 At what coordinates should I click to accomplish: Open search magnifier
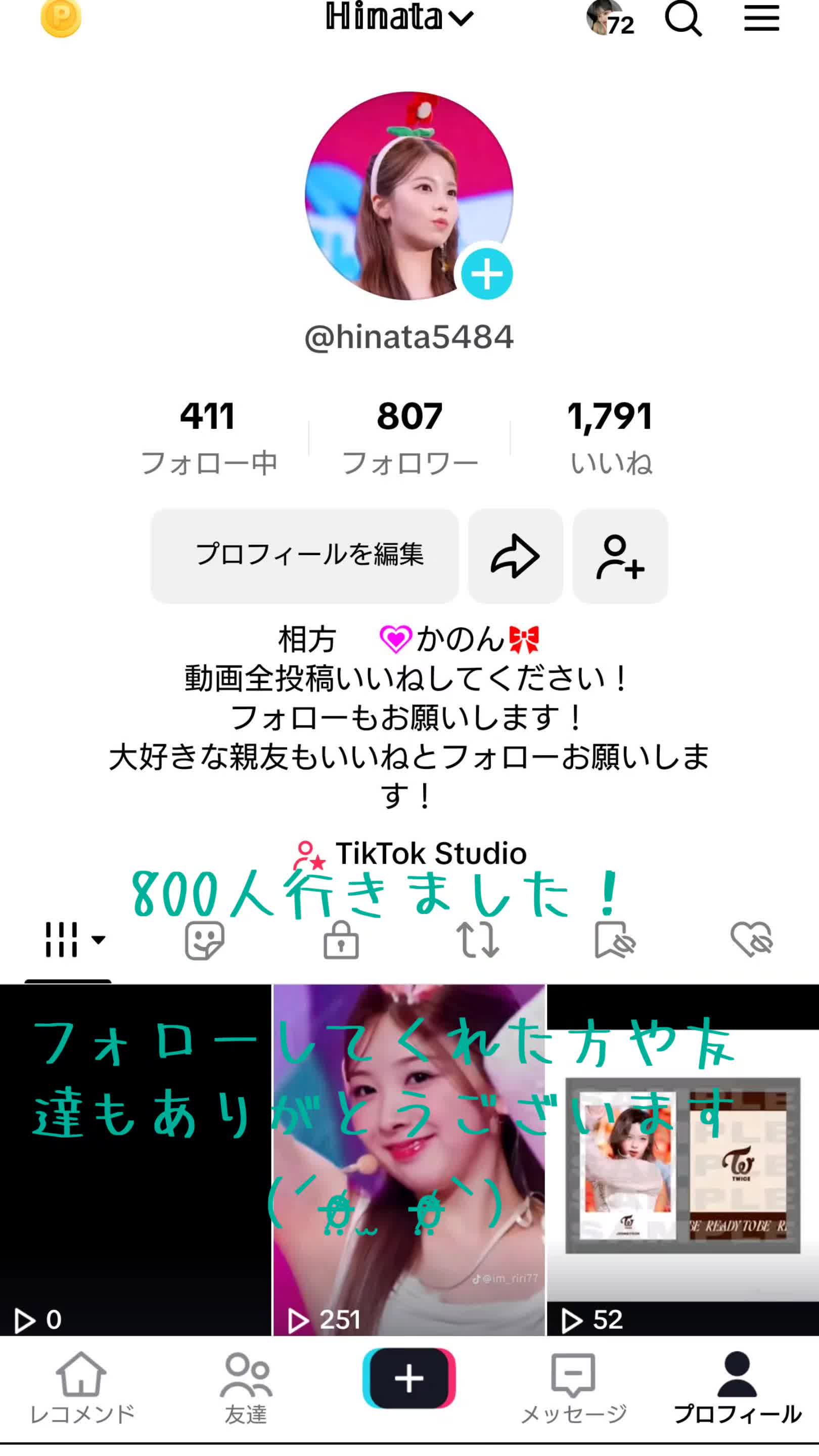pos(683,18)
